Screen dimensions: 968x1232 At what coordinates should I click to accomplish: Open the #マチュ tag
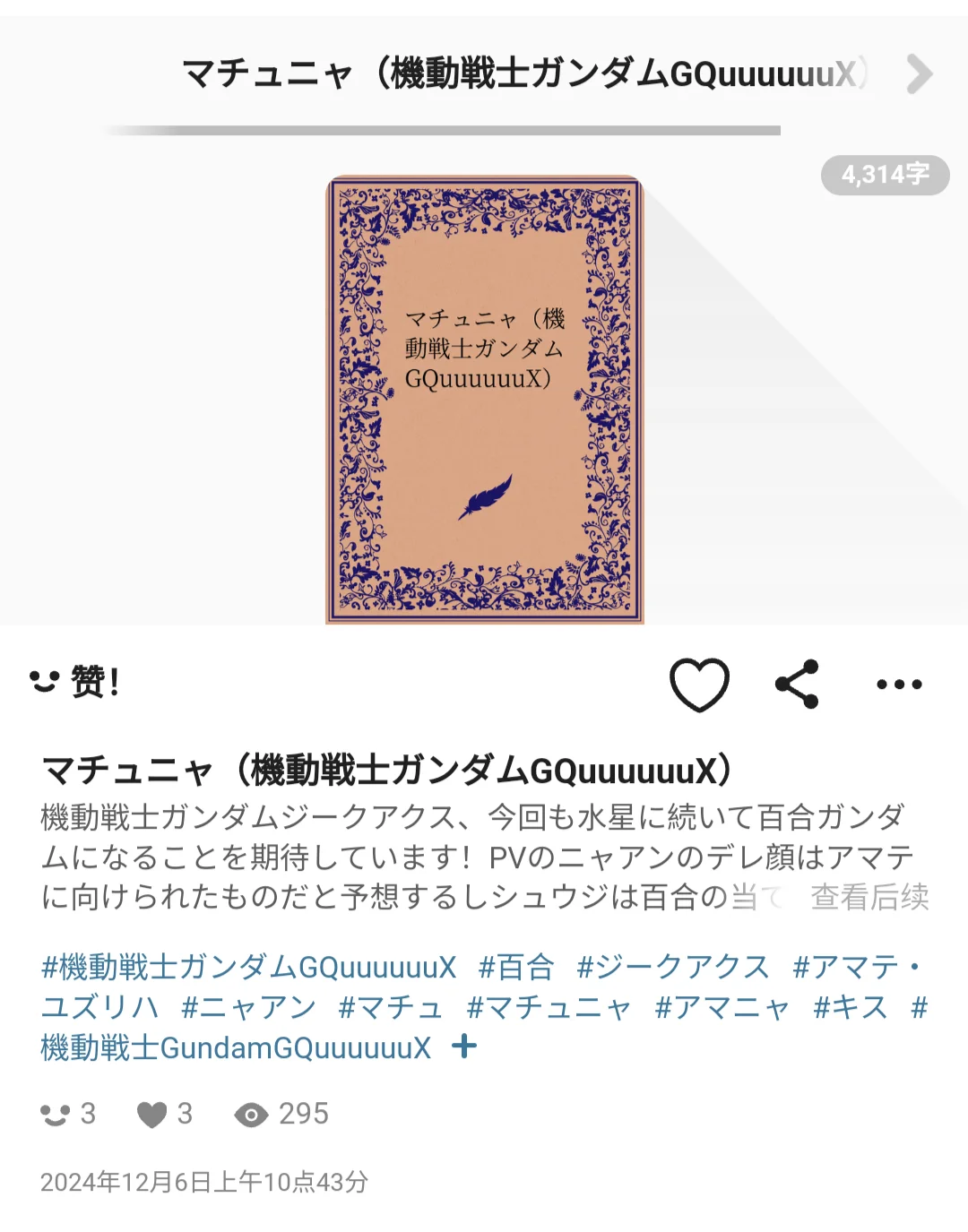391,1008
